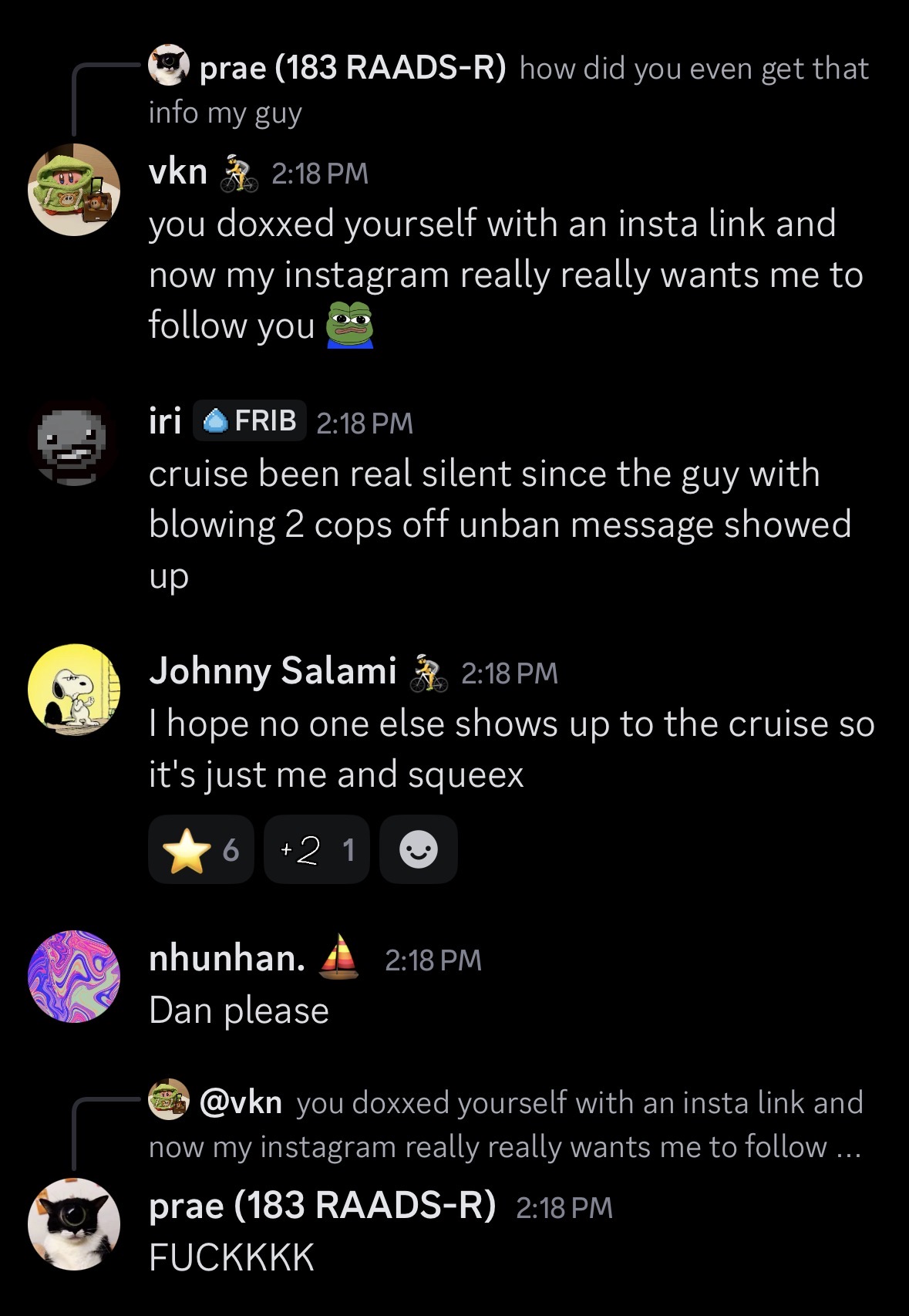Open Johnny Salami's Snoopy avatar

click(73, 689)
